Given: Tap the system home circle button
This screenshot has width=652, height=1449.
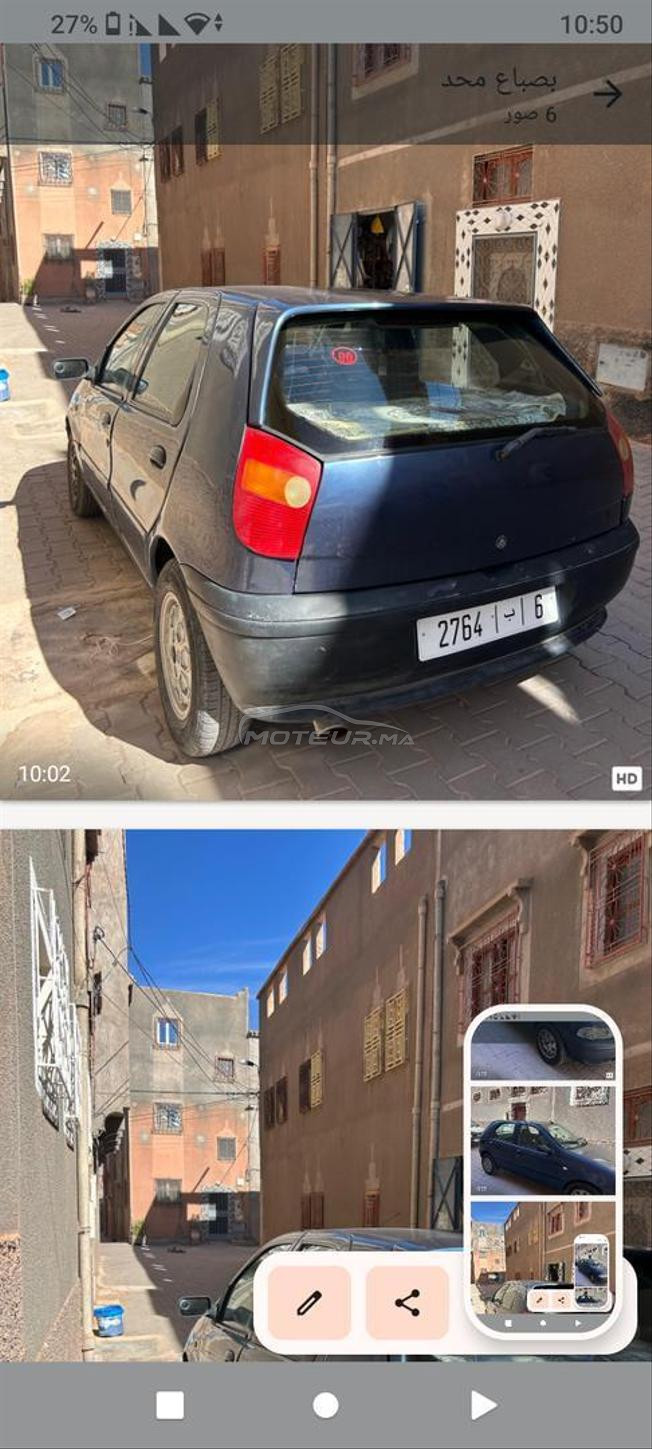Looking at the screenshot, I should tap(326, 1405).
